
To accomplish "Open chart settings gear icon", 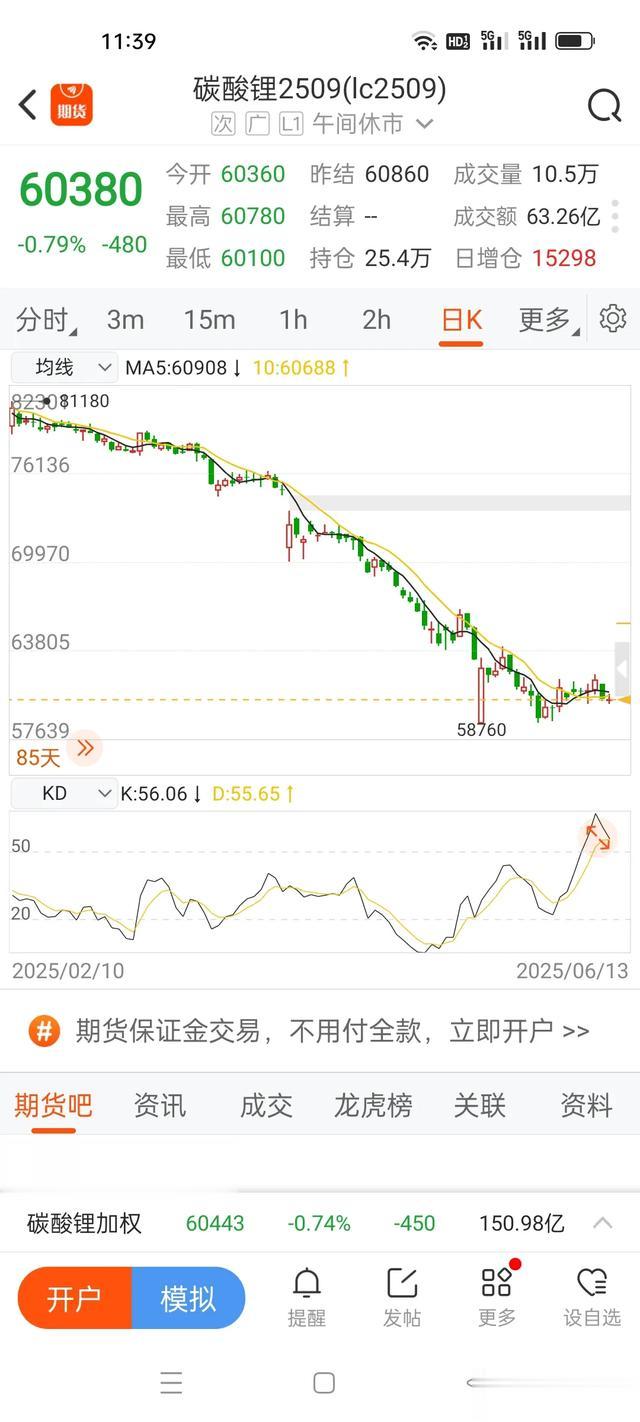I will click(612, 319).
